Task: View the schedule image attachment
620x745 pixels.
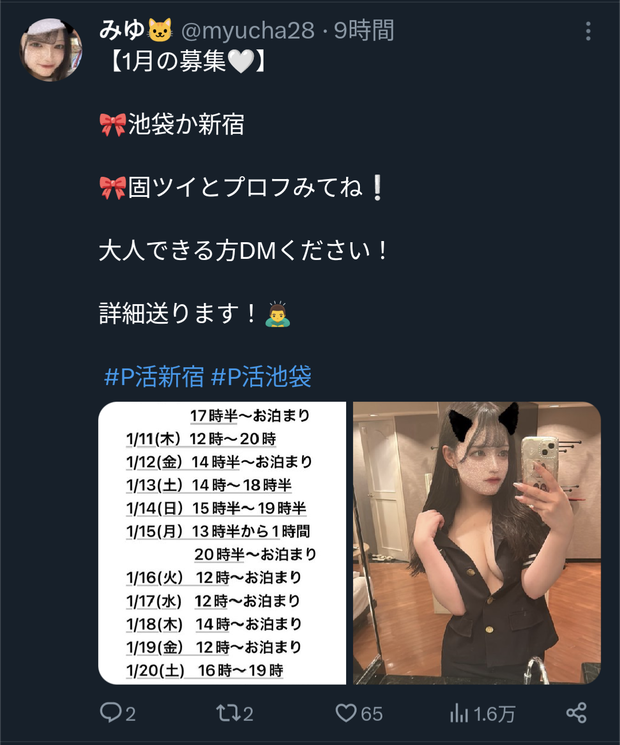Action: click(222, 542)
